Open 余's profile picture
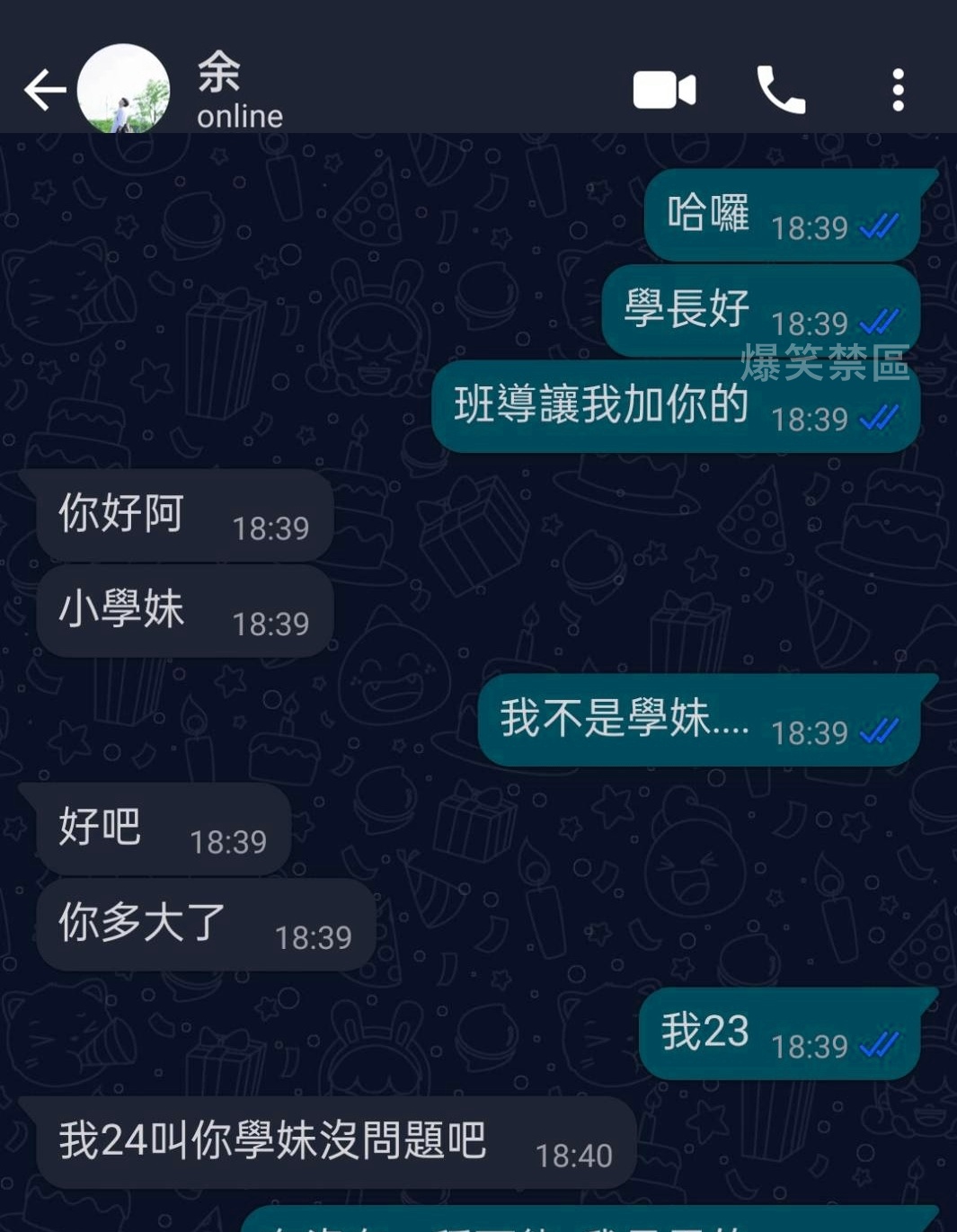 click(124, 90)
